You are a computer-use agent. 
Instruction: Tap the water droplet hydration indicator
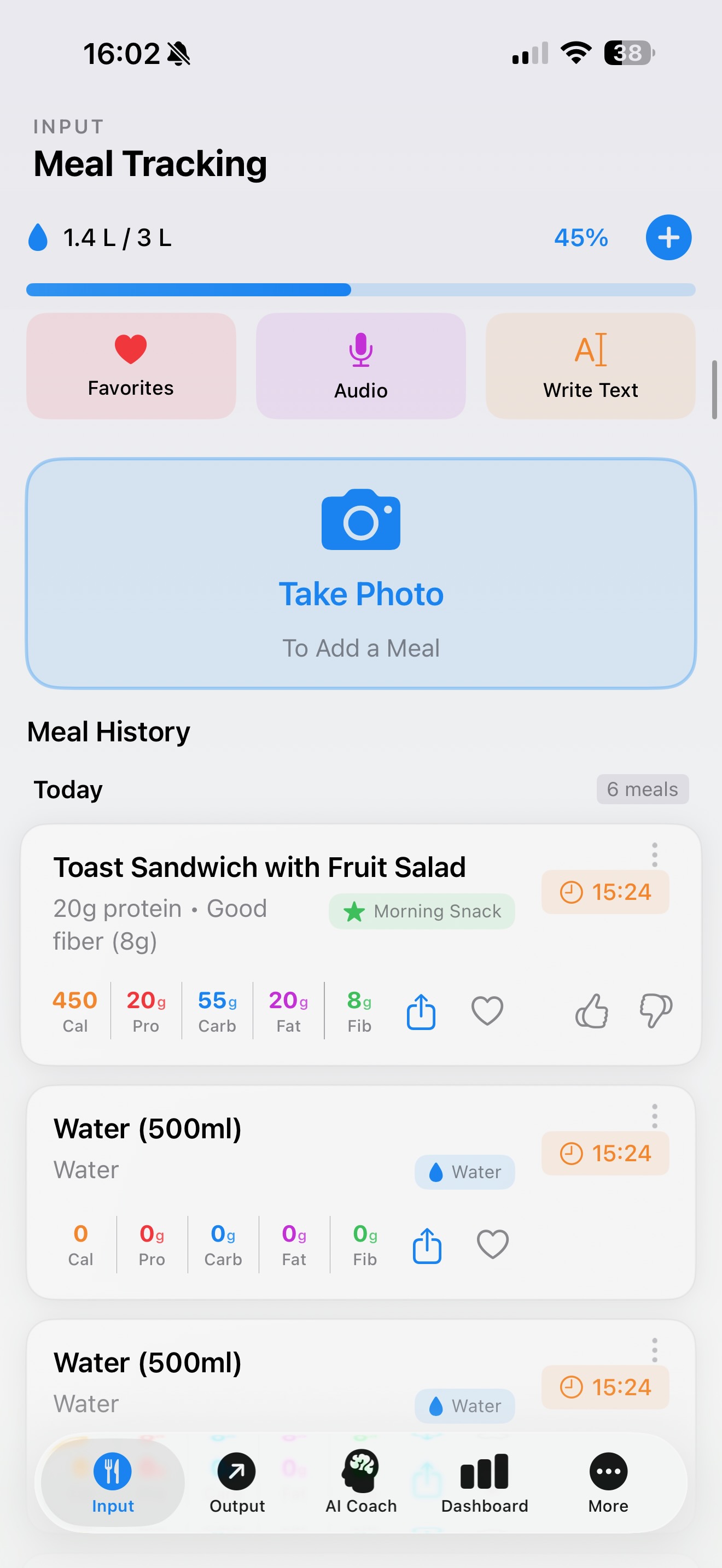coord(38,238)
